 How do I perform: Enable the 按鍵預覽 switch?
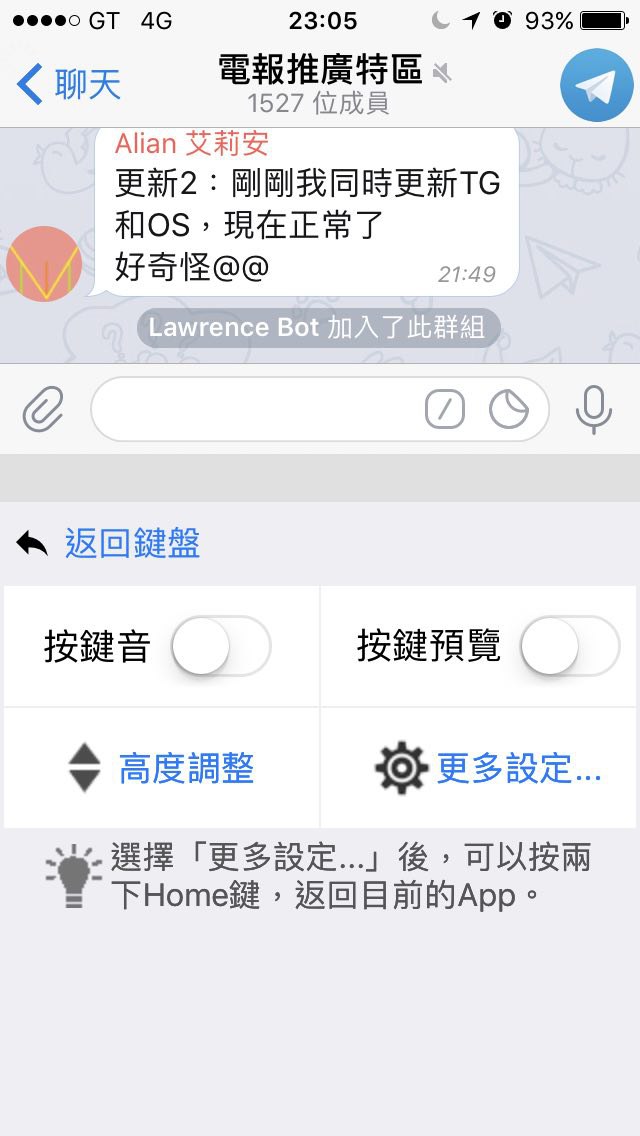coord(570,647)
